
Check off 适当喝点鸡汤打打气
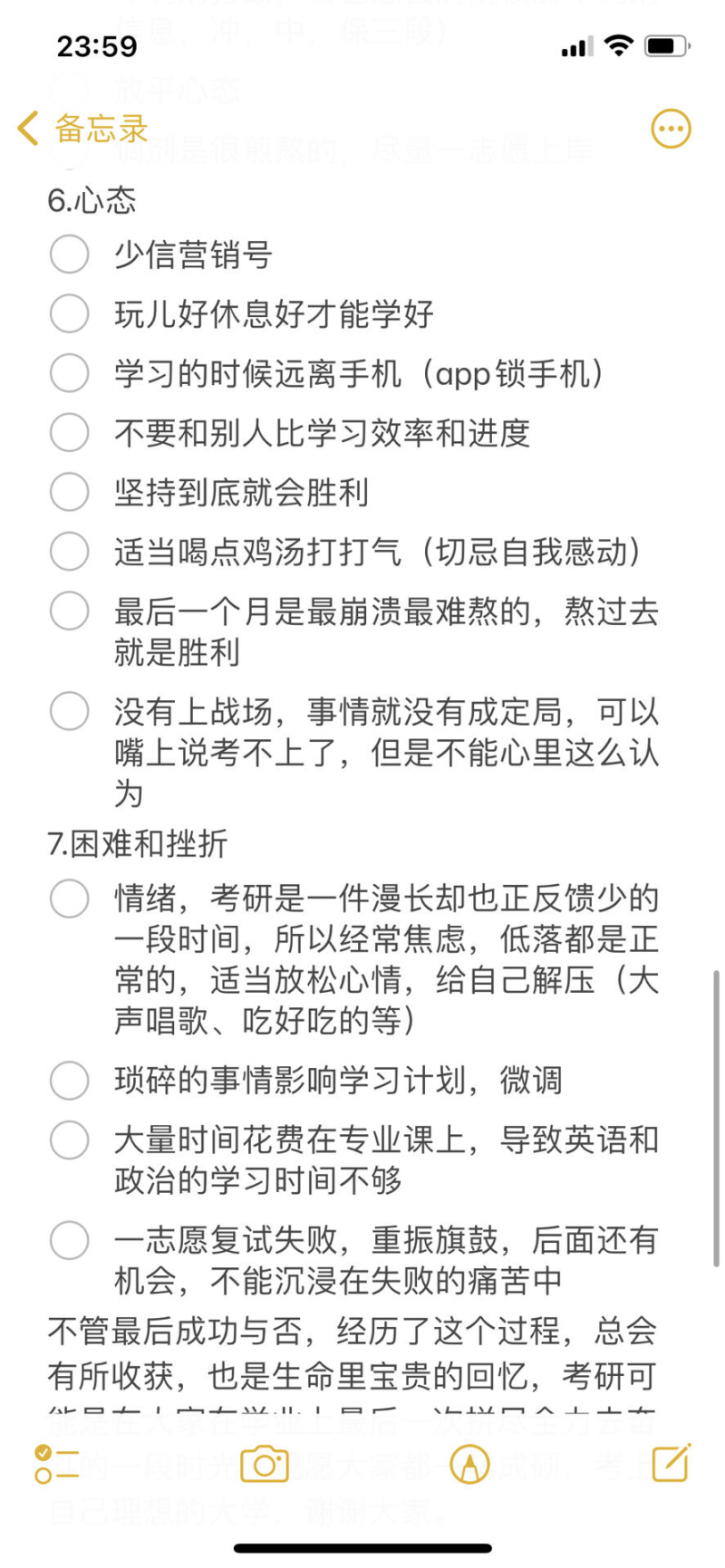(69, 552)
